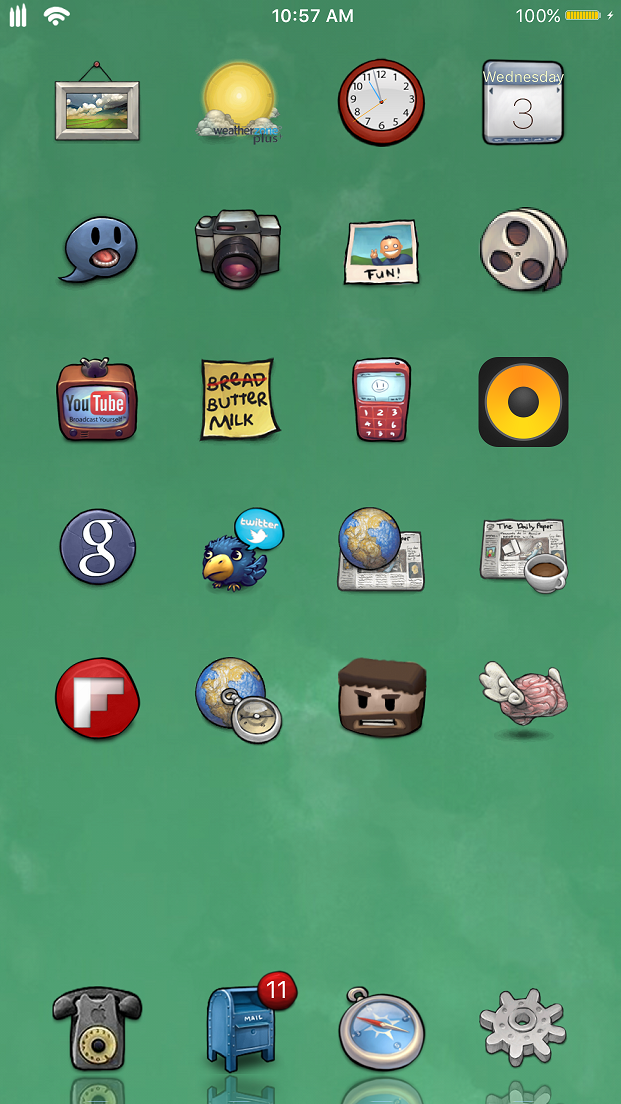Open the Calendar showing Wednesday 3
The width and height of the screenshot is (621, 1104).
click(x=523, y=104)
